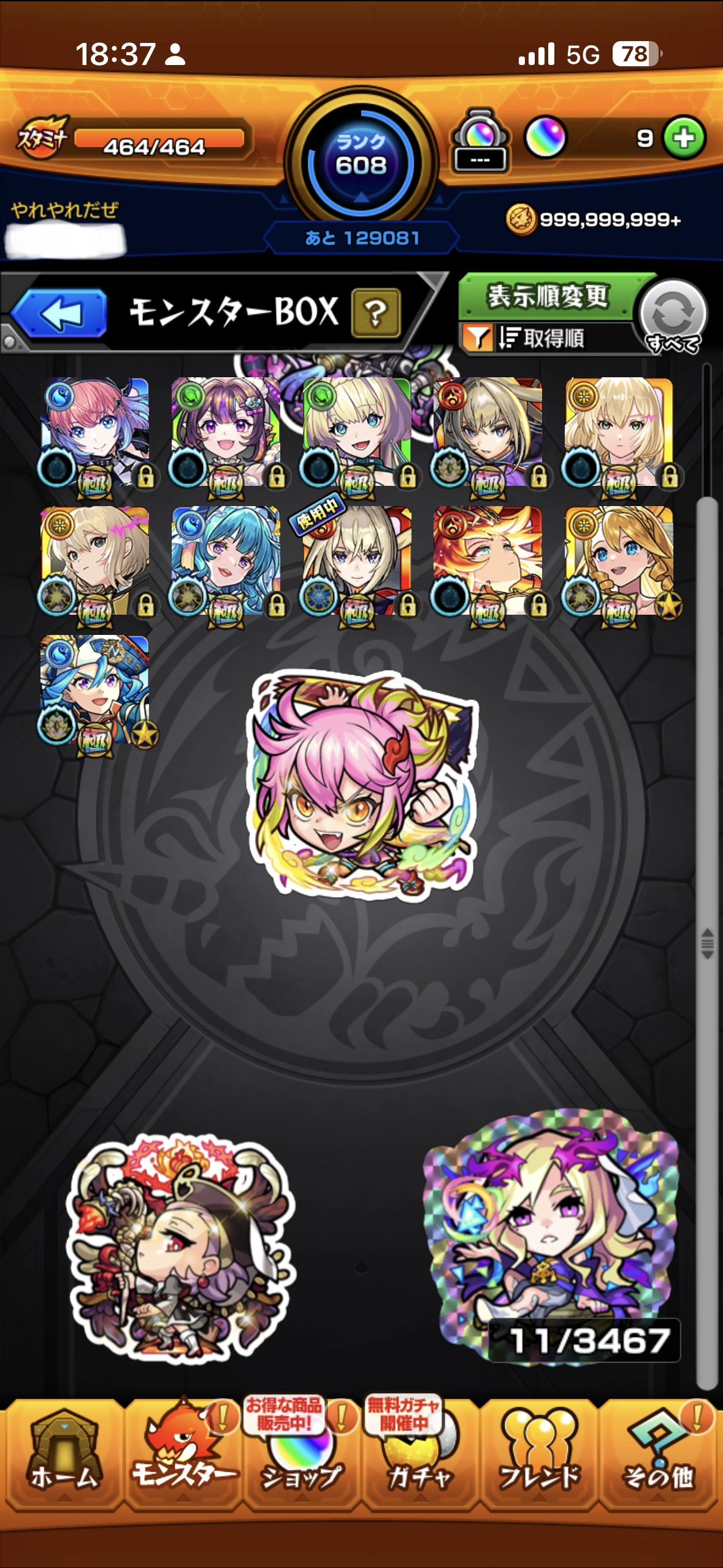Select the fire monster with flaming orange hair

tap(488, 561)
